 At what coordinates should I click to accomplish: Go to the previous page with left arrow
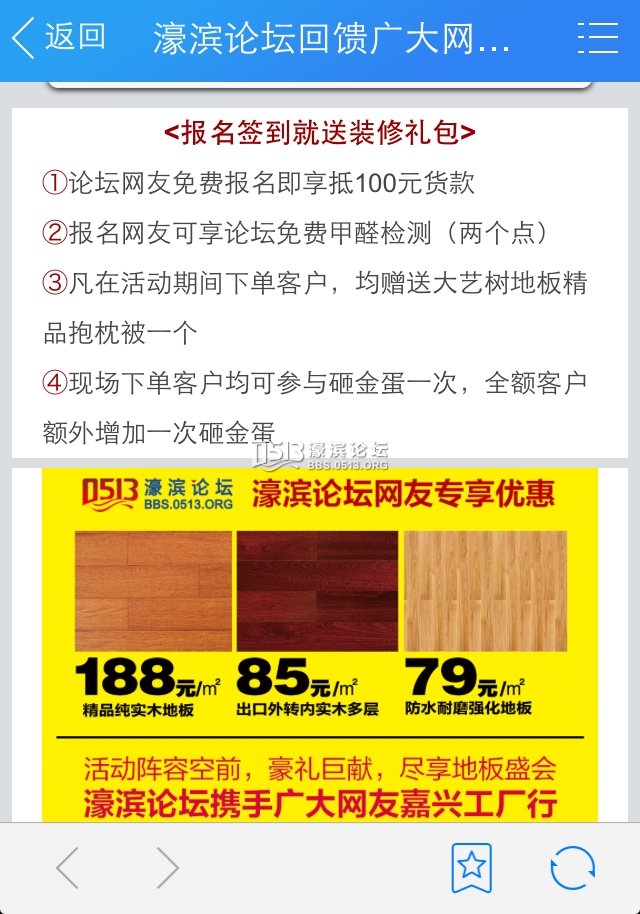[x=67, y=867]
